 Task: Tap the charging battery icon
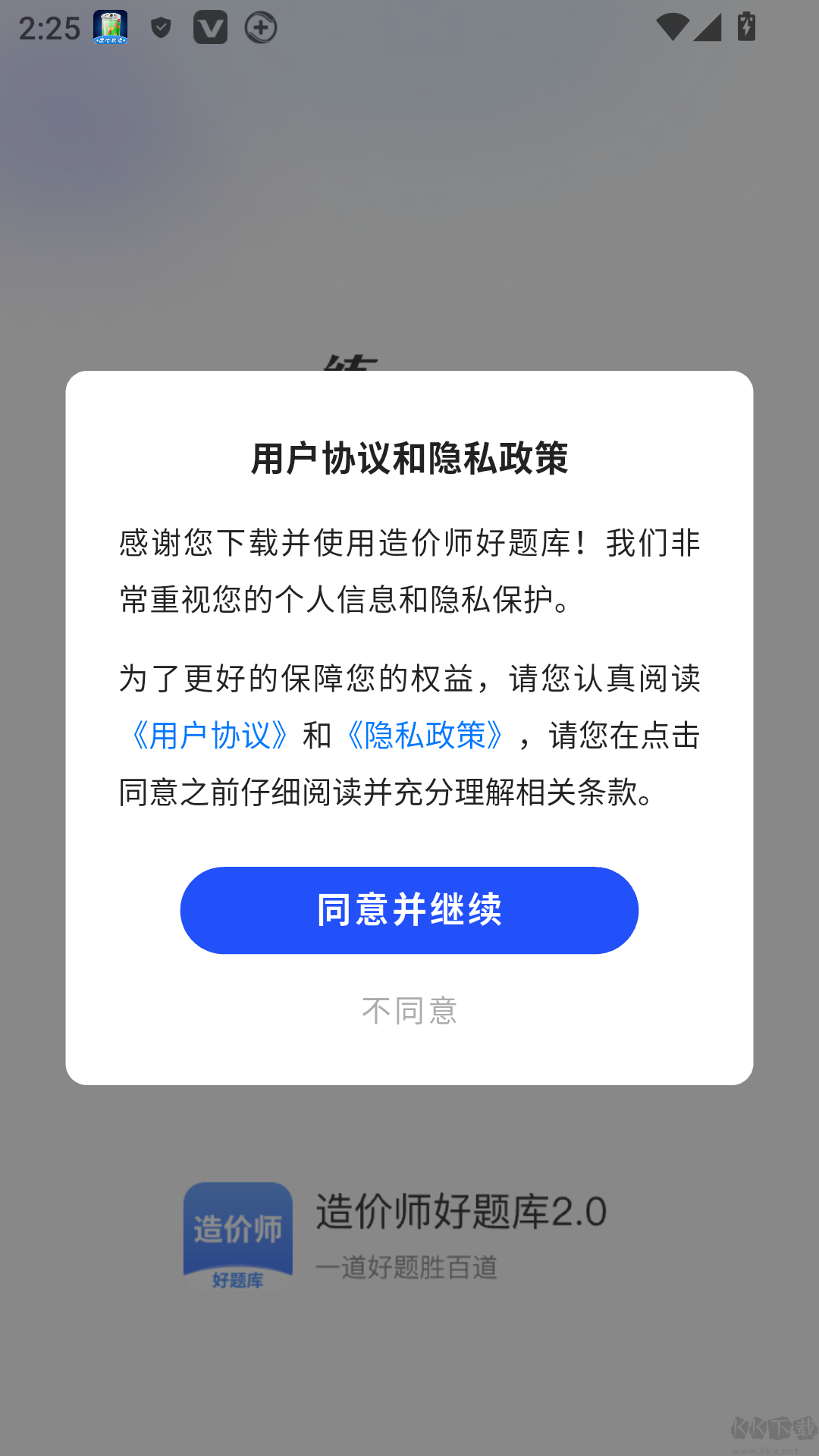(747, 27)
